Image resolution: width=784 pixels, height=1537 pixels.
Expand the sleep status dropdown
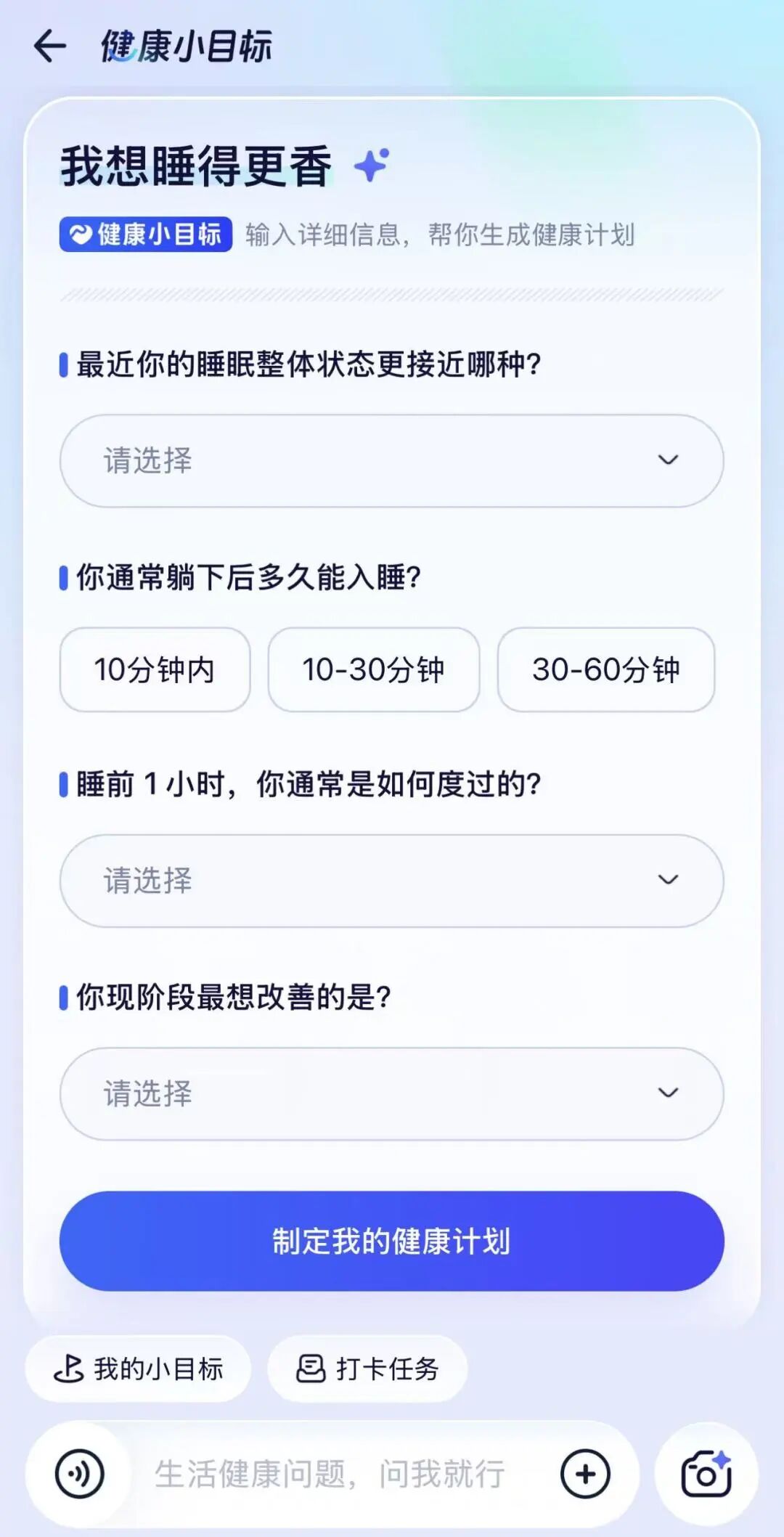point(391,460)
